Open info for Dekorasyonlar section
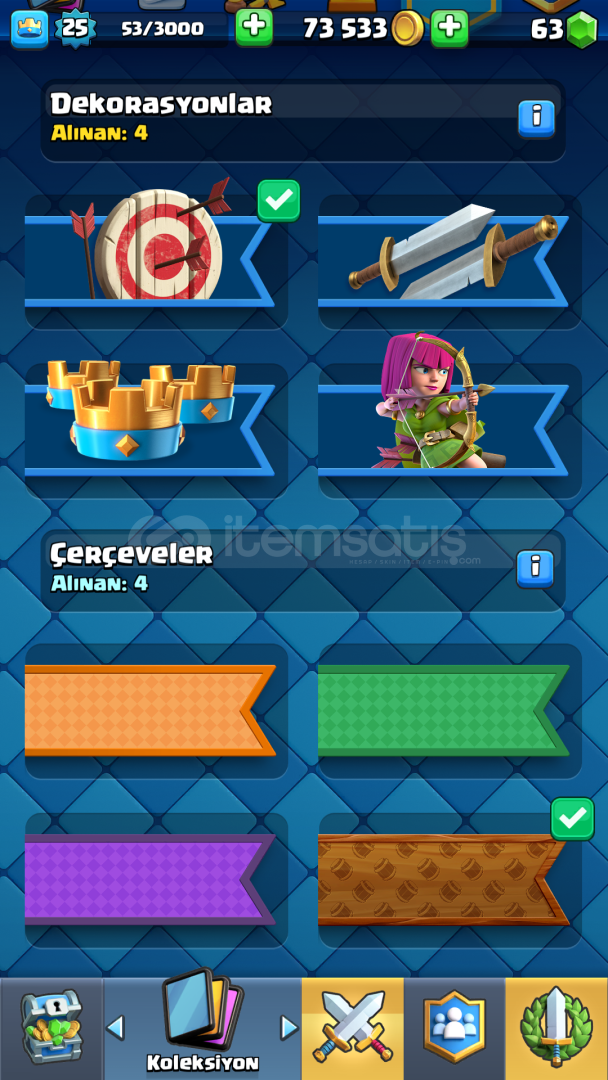 [x=536, y=120]
